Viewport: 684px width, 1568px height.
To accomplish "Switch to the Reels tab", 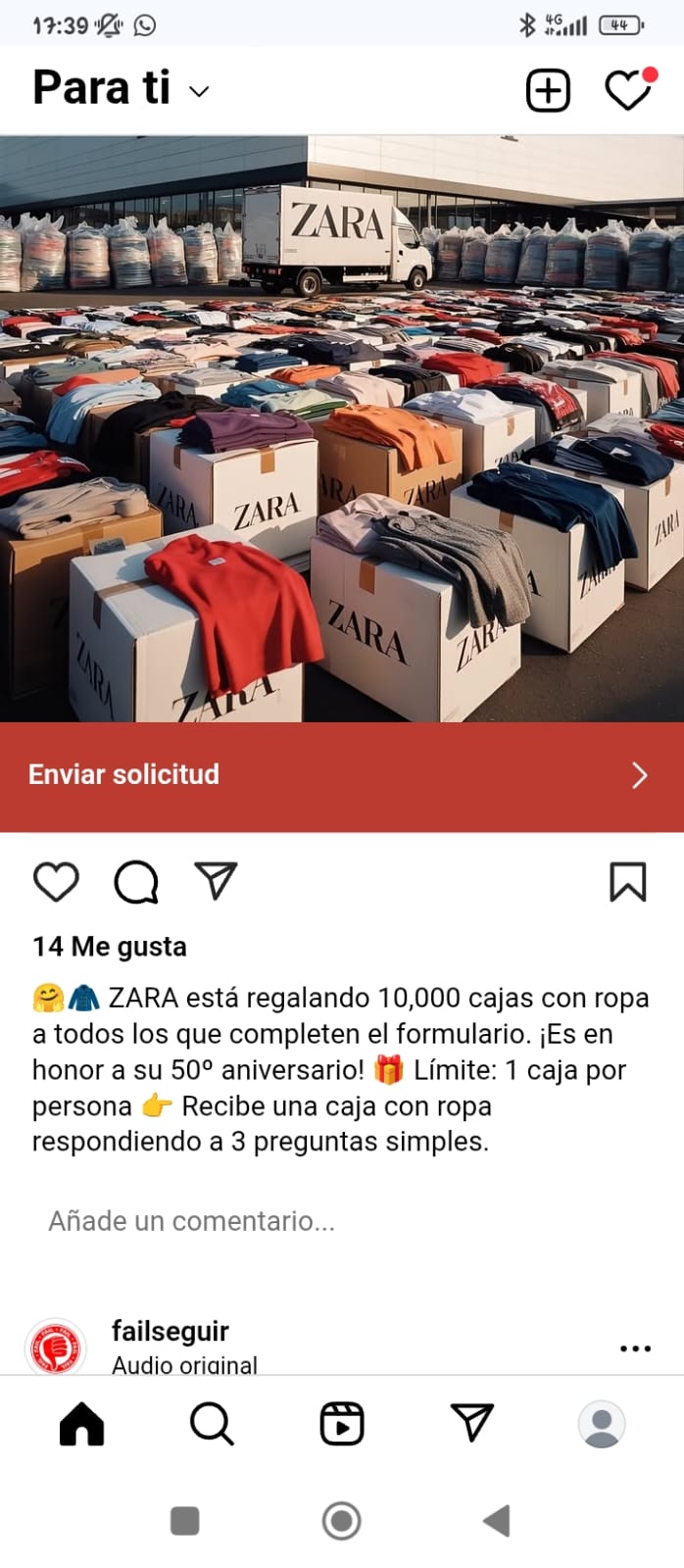I will pos(342,1424).
